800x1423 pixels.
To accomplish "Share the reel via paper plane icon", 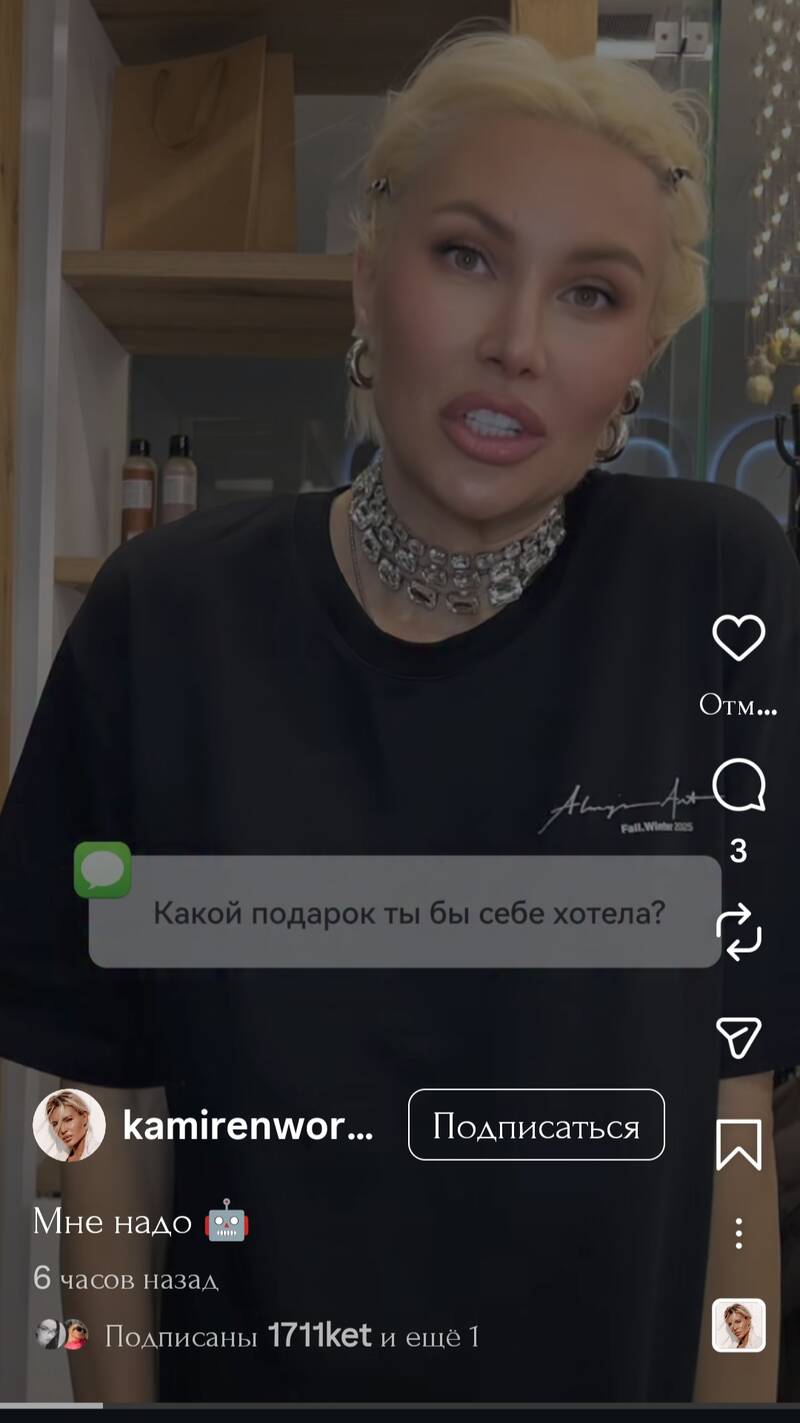I will tap(739, 1037).
